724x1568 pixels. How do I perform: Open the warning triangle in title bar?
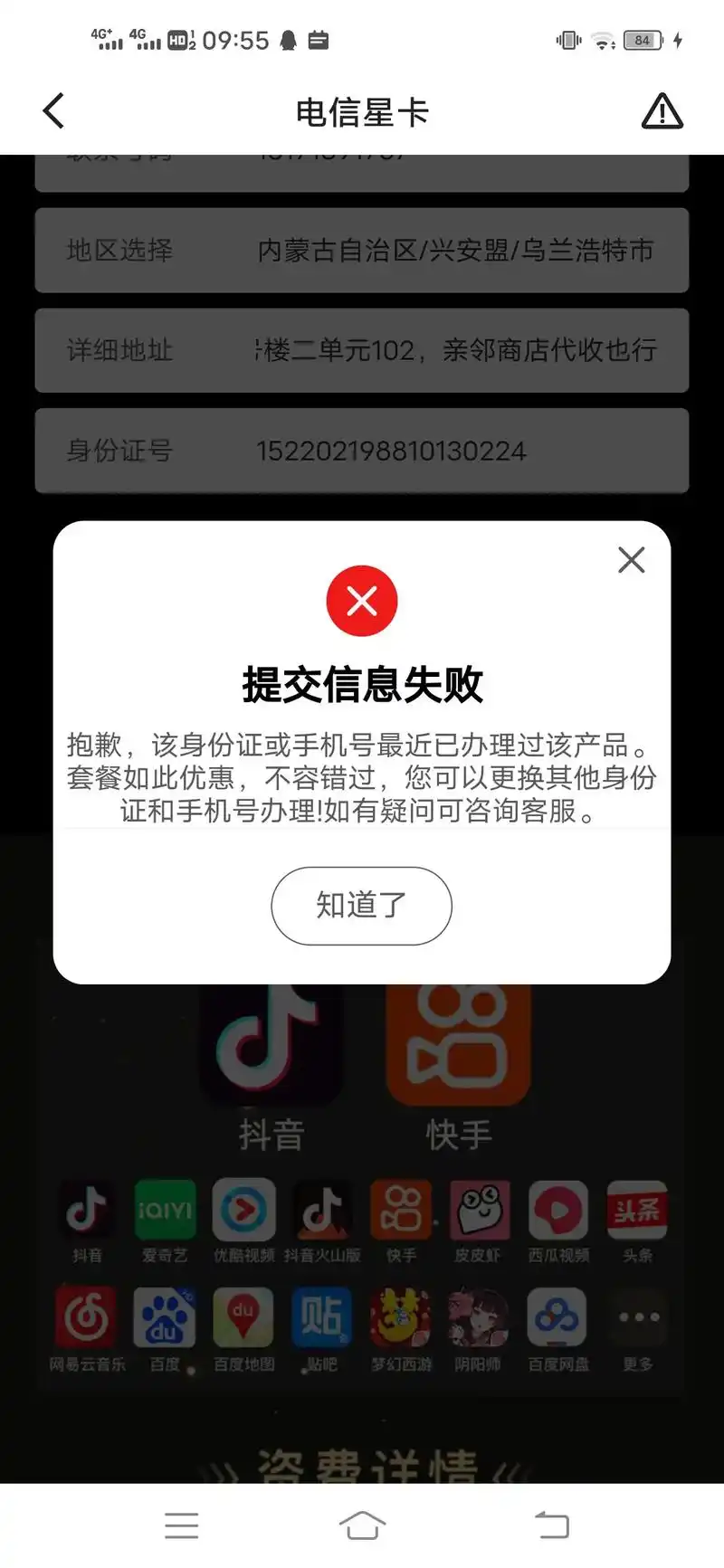coord(662,110)
